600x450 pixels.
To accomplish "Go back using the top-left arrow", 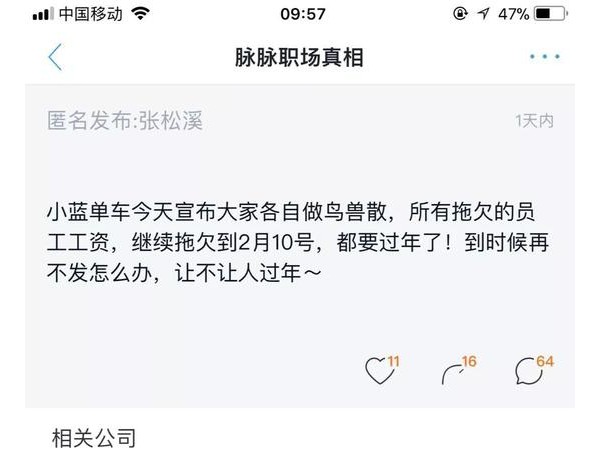I will coord(55,57).
